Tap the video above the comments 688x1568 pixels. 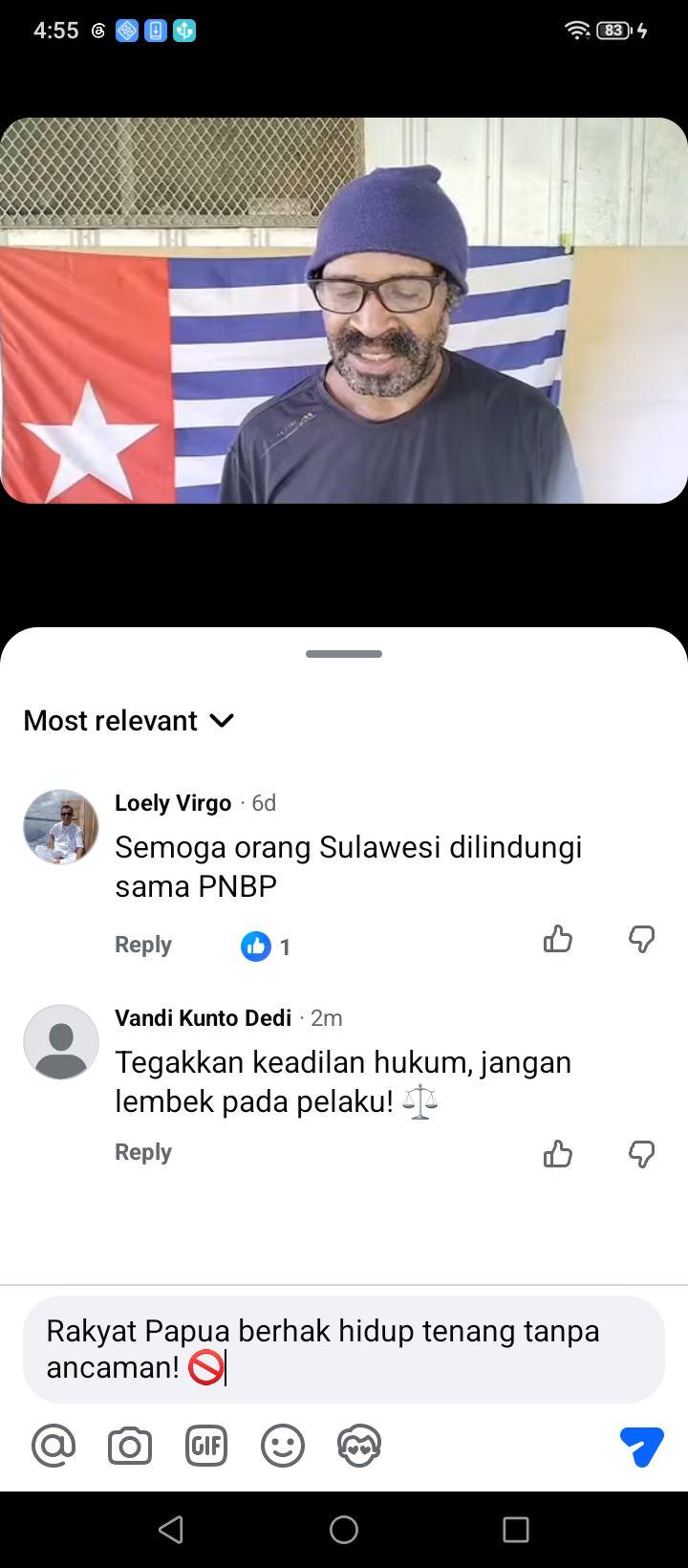pos(344,311)
